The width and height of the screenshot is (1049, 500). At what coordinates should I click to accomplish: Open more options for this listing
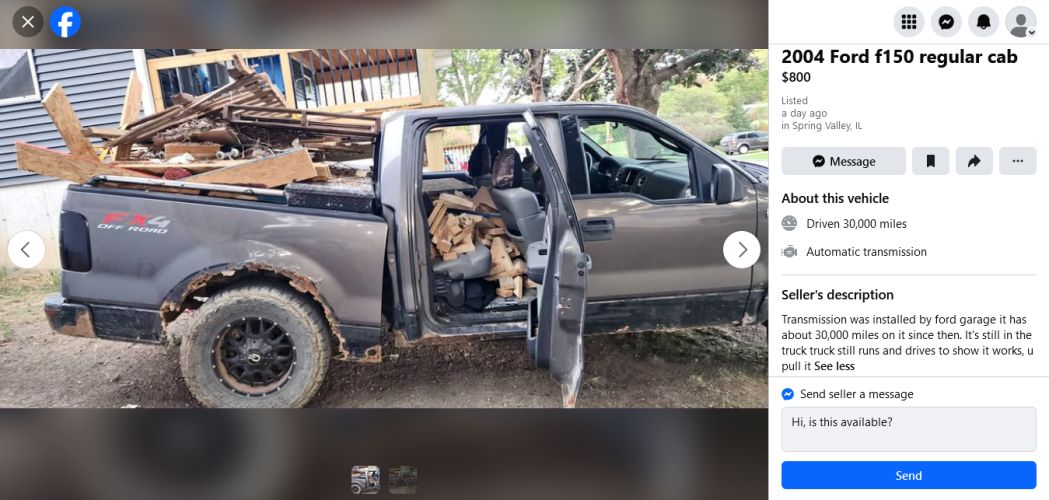pyautogui.click(x=1017, y=161)
